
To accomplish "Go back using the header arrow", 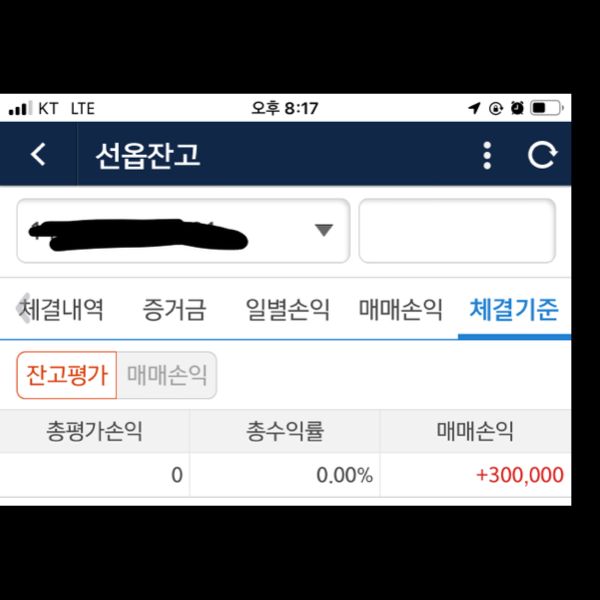I will (x=38, y=155).
